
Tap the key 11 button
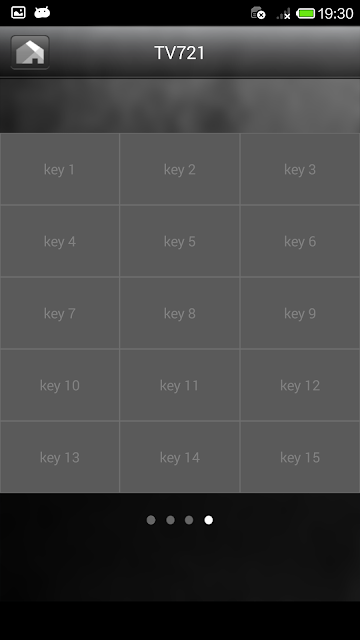coord(180,385)
